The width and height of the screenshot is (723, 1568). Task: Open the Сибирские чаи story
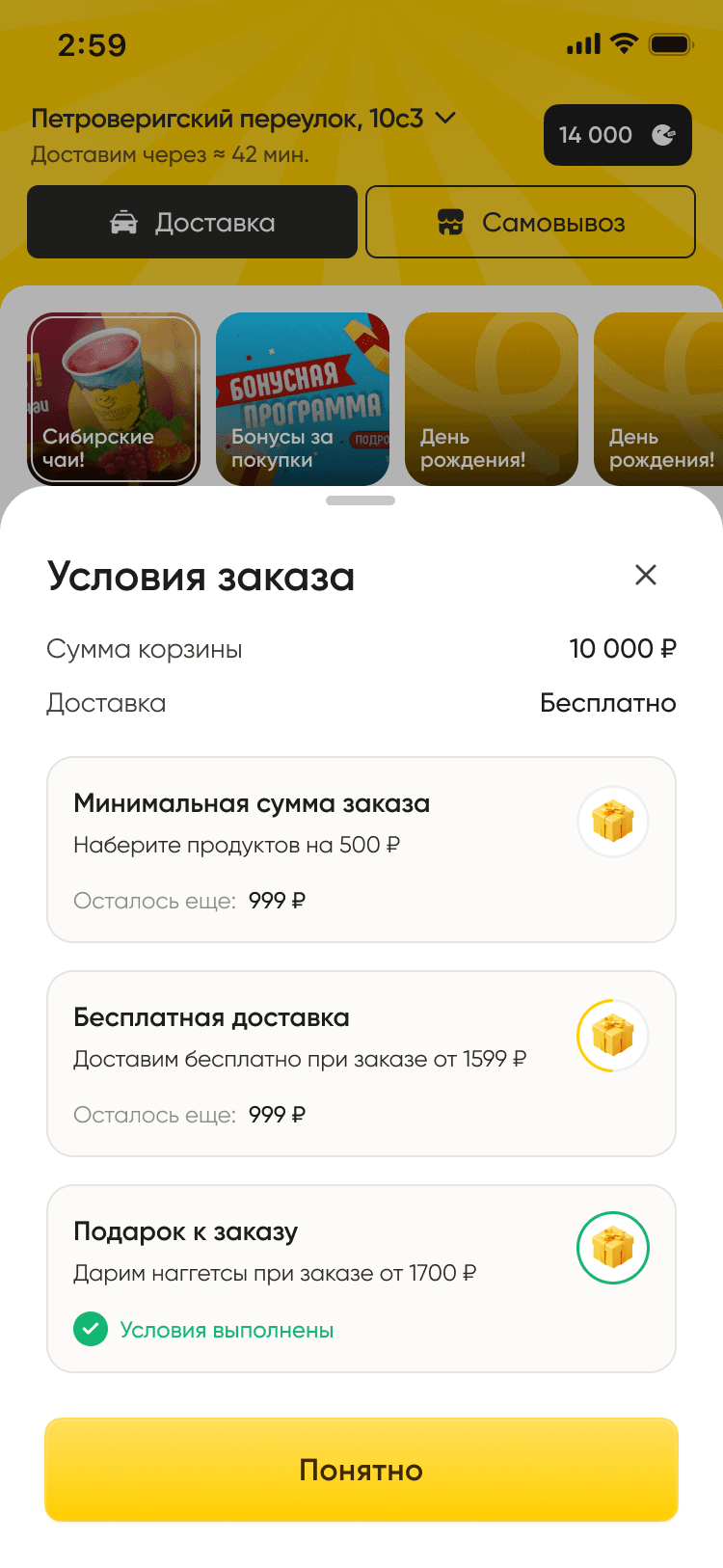coord(114,399)
